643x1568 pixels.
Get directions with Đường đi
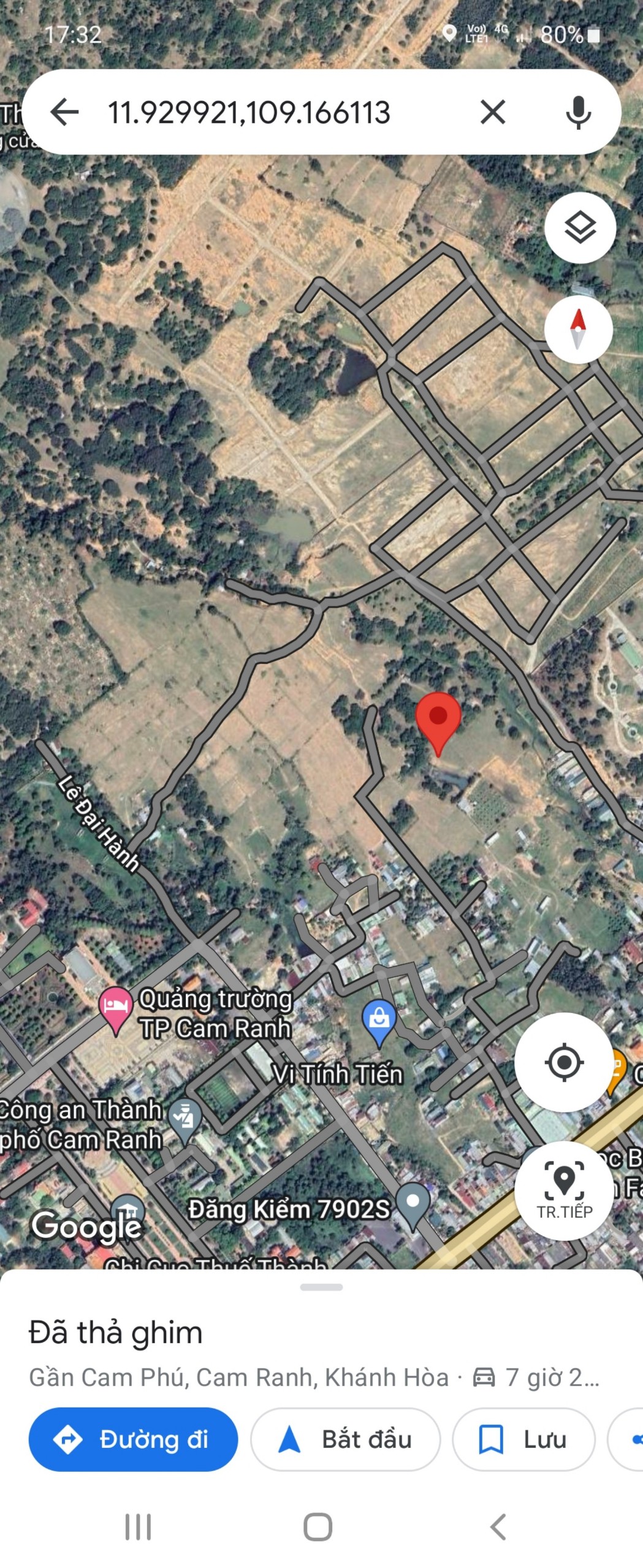[133, 1439]
